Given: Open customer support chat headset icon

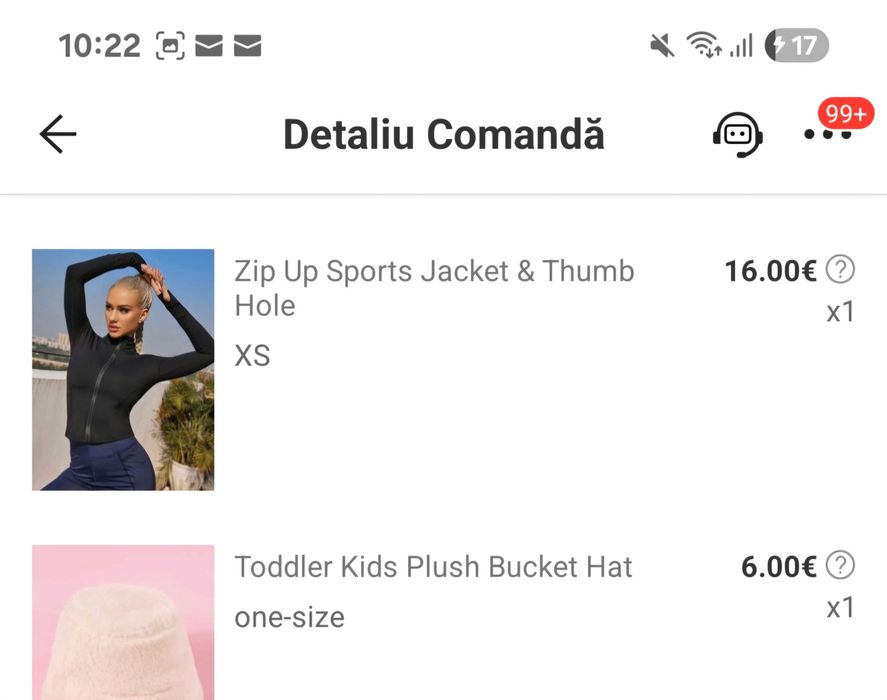Looking at the screenshot, I should [737, 134].
